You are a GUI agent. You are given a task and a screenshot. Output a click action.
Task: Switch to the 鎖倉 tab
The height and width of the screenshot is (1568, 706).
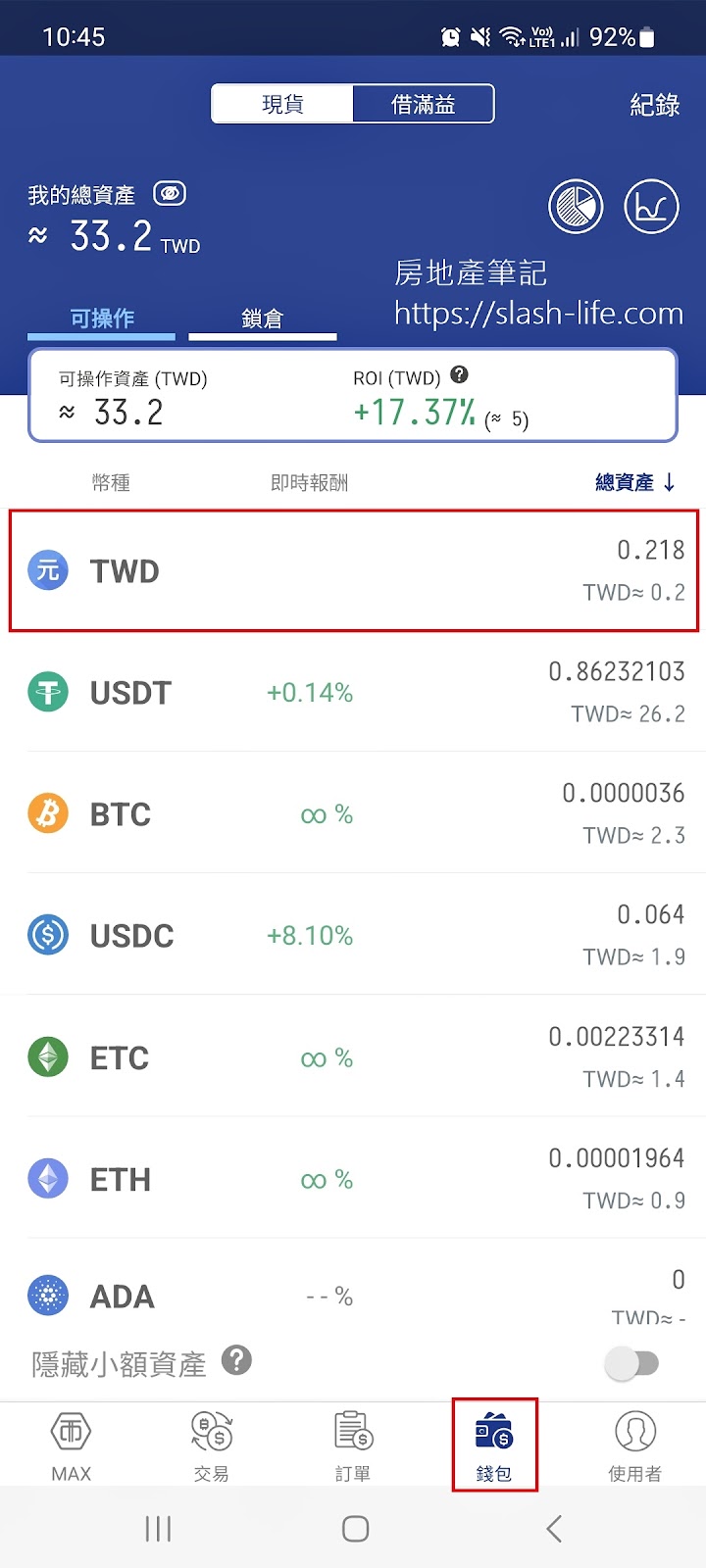[x=262, y=319]
